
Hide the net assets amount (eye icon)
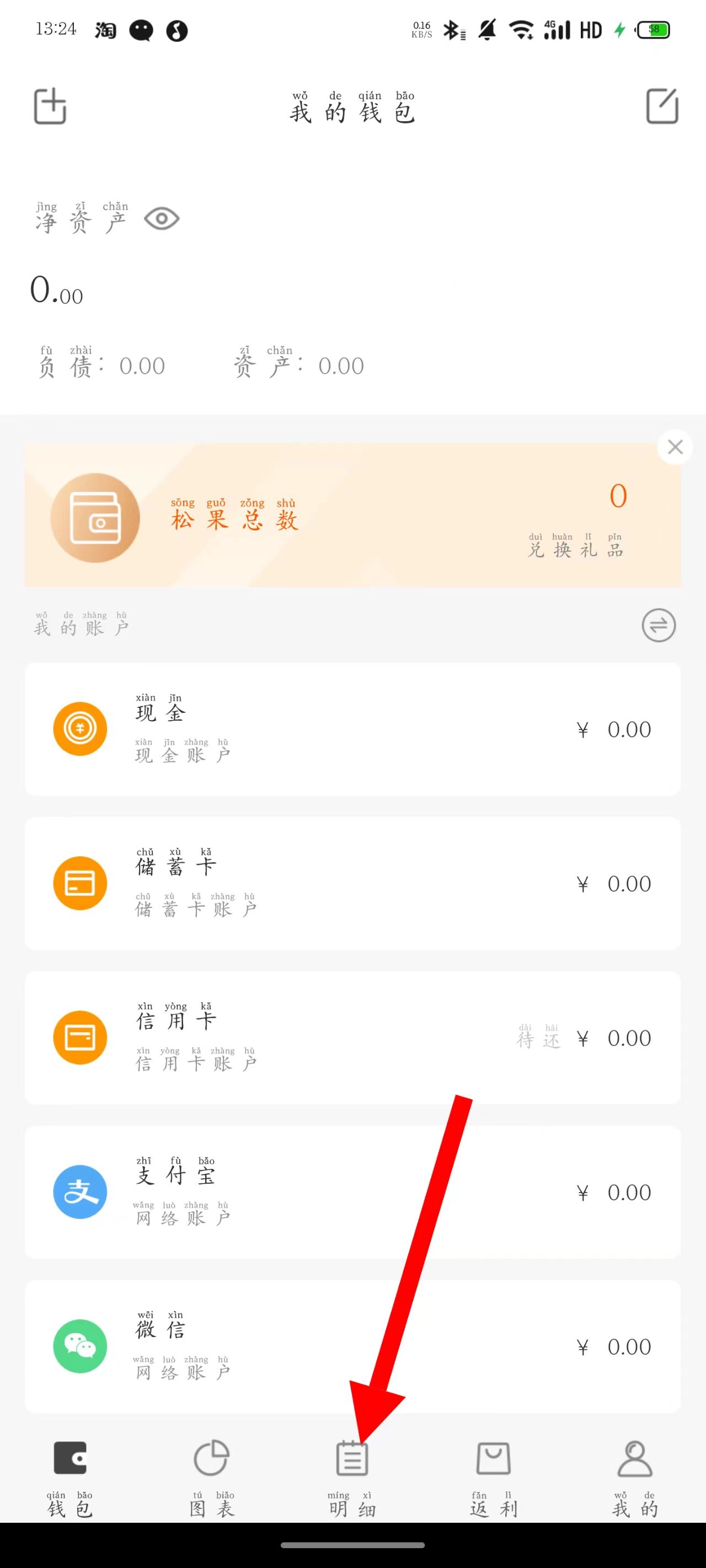(162, 218)
